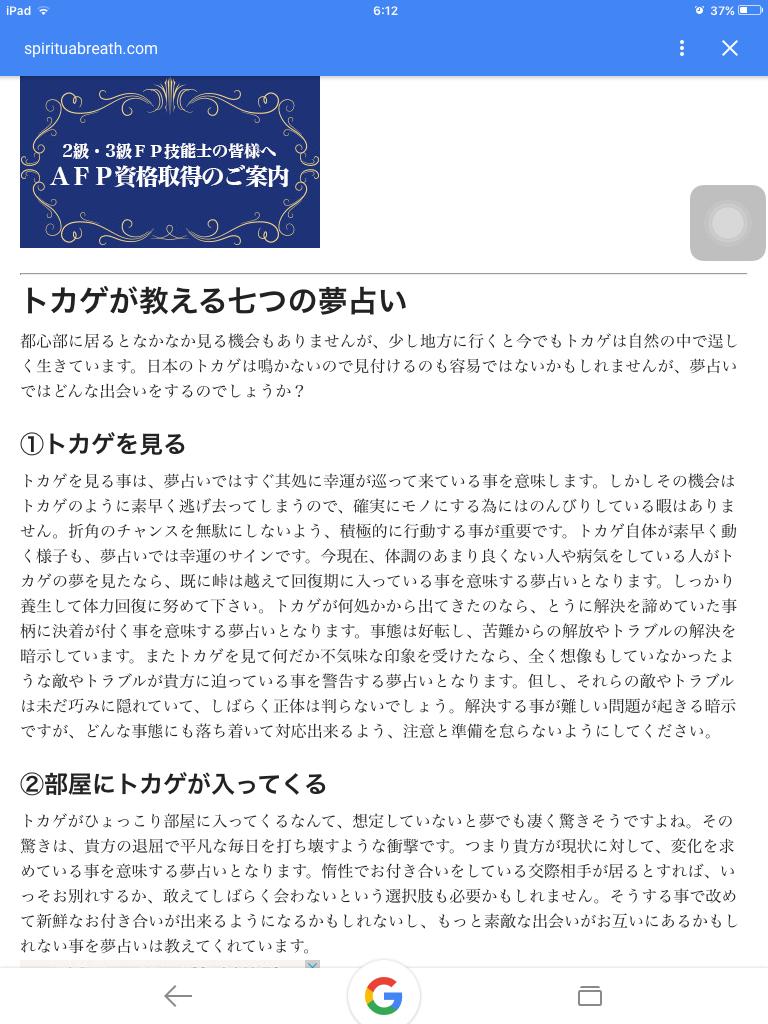Screen dimensions: 768x1024
Task: Tap the blue toolbar at the top
Action: click(400, 48)
